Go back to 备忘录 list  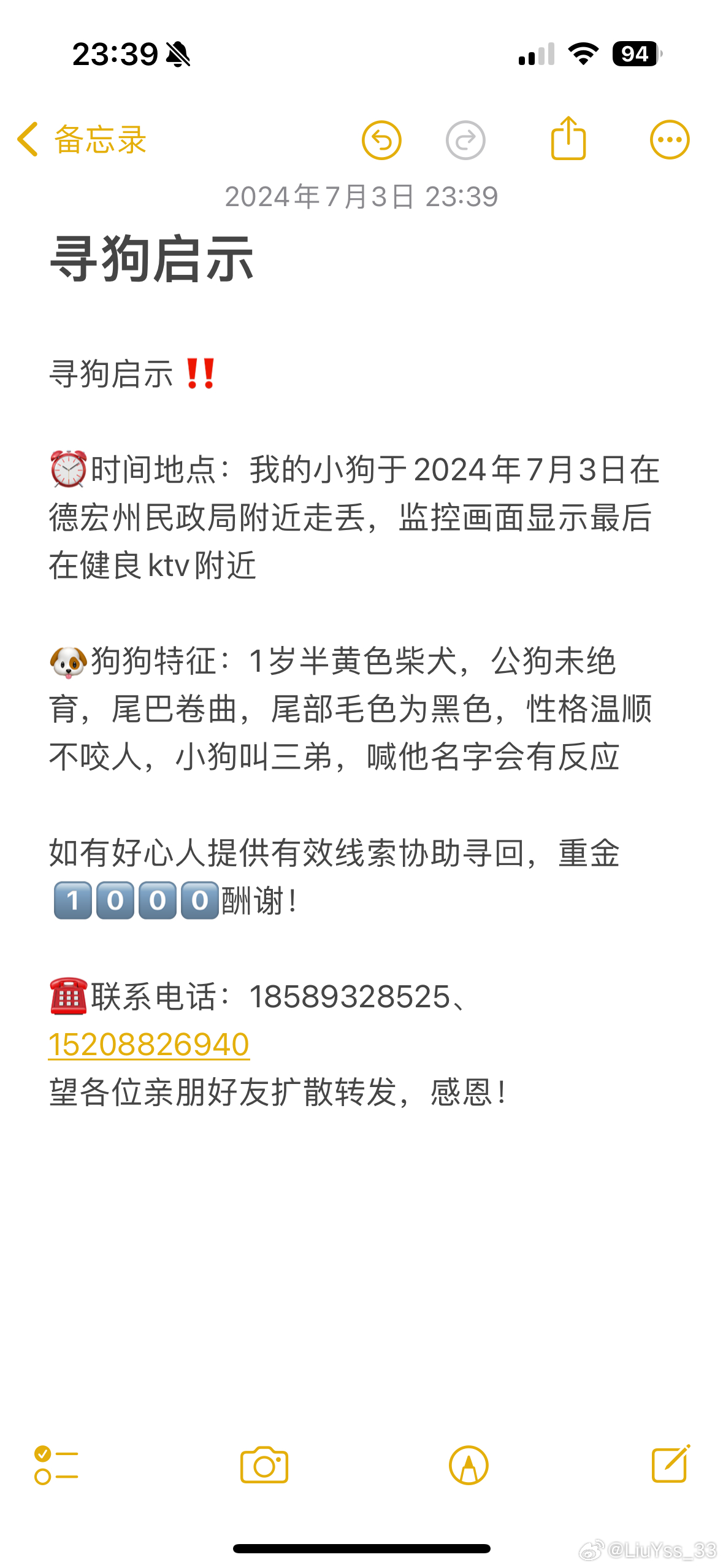[x=82, y=140]
